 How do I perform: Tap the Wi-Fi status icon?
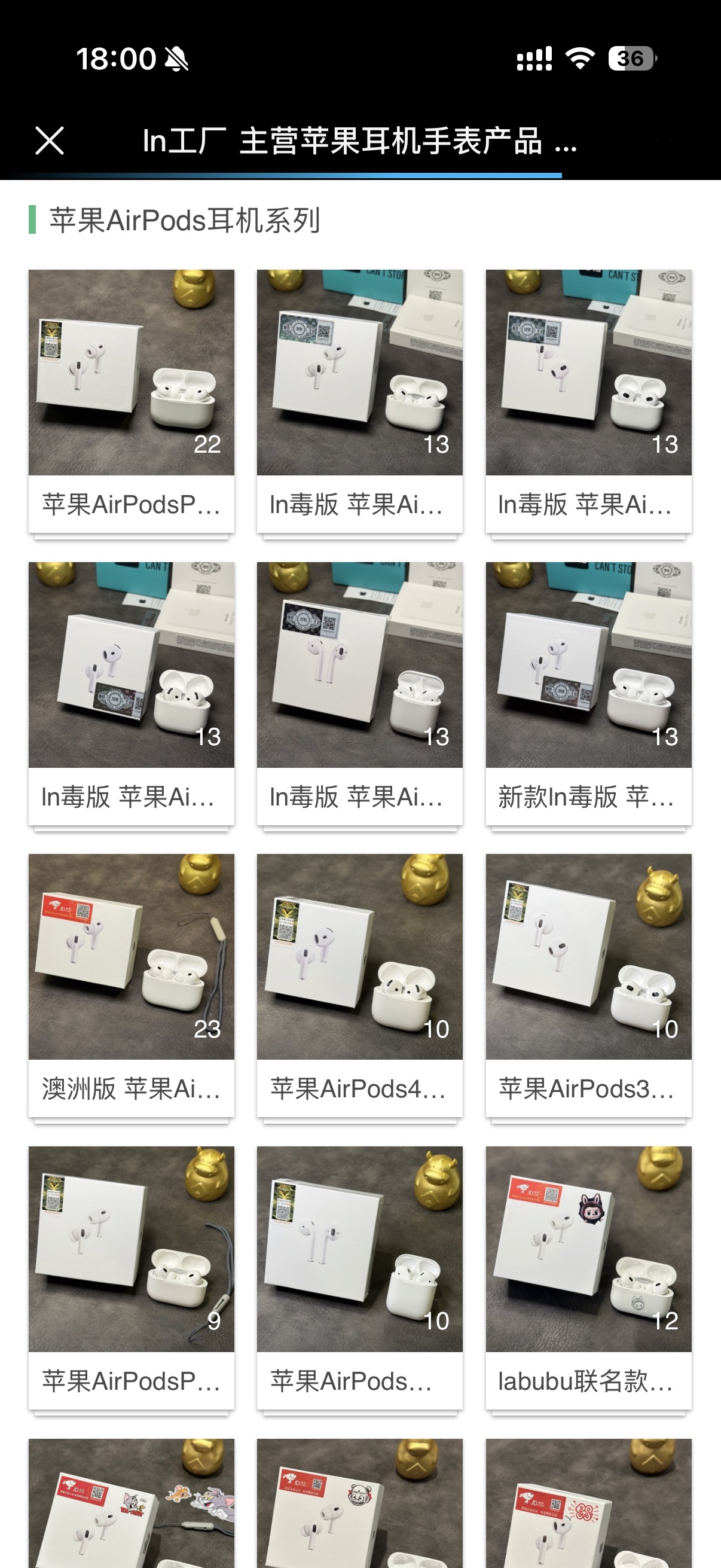pos(580,59)
